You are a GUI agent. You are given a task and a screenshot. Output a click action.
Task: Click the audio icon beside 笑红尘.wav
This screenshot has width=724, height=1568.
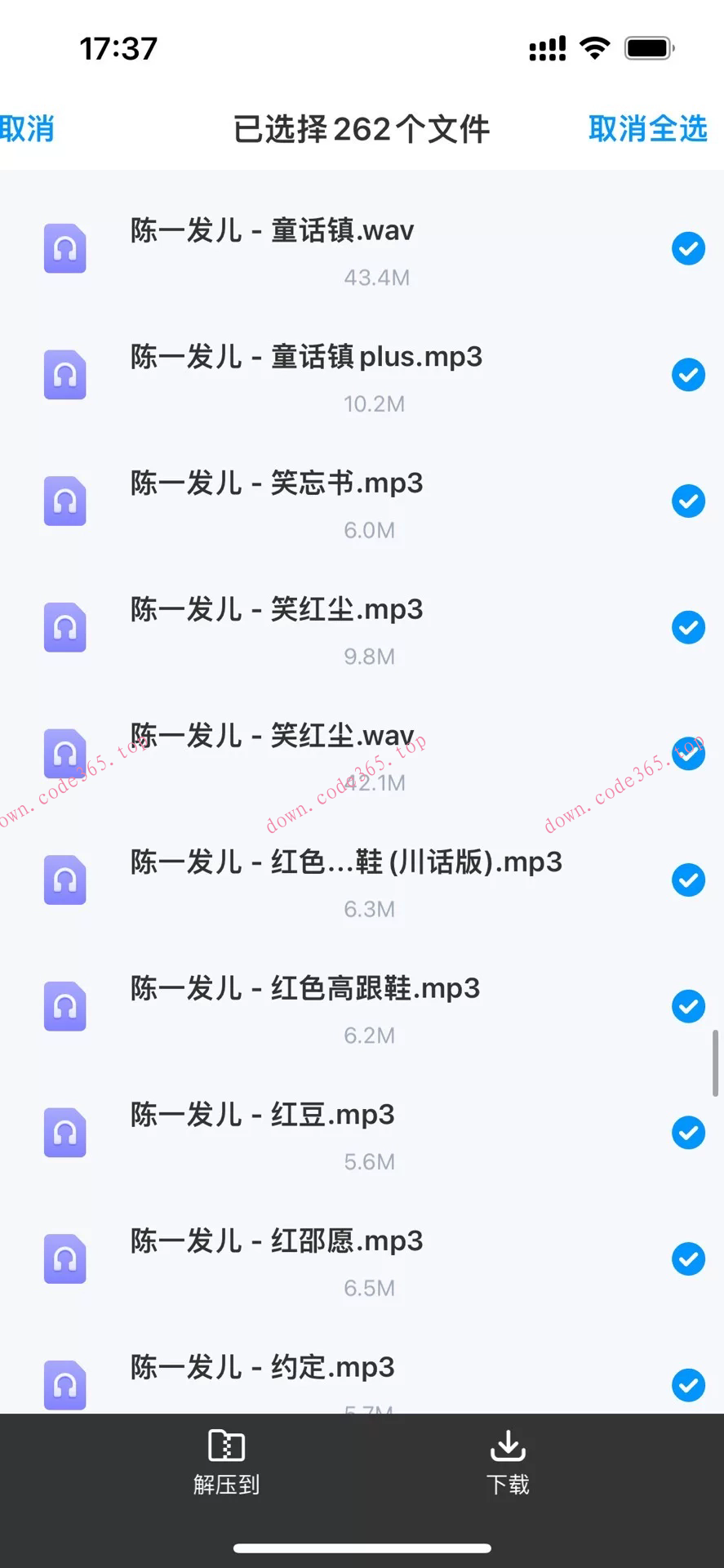(x=64, y=753)
